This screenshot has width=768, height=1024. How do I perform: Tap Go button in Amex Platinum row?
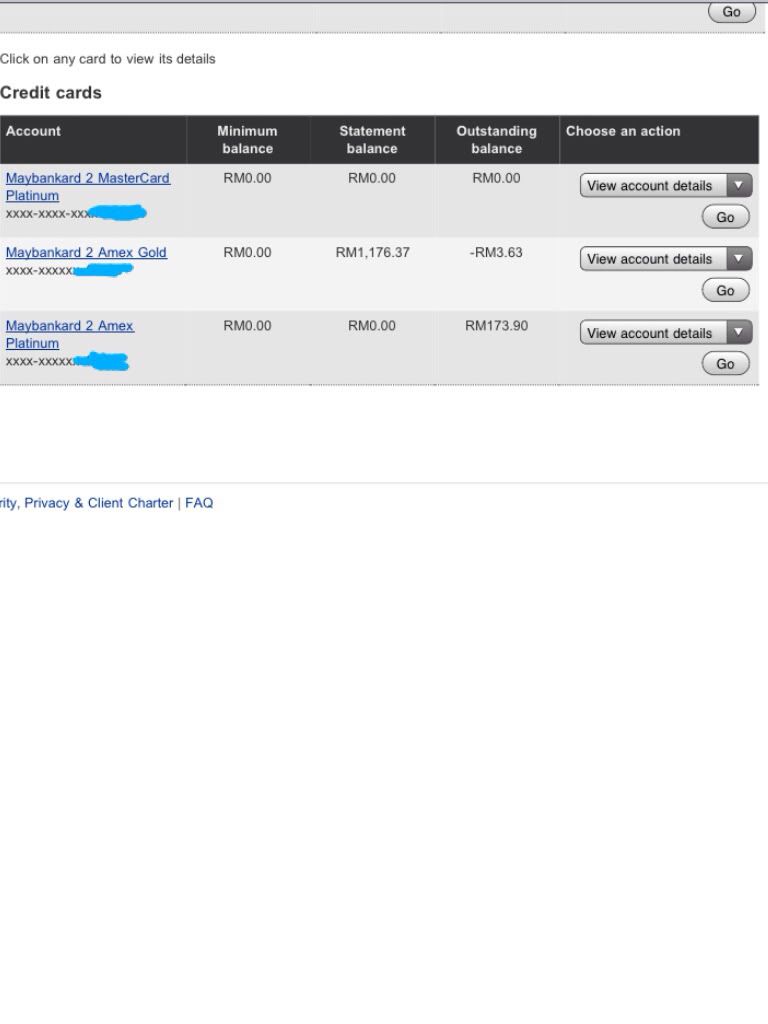click(x=725, y=364)
